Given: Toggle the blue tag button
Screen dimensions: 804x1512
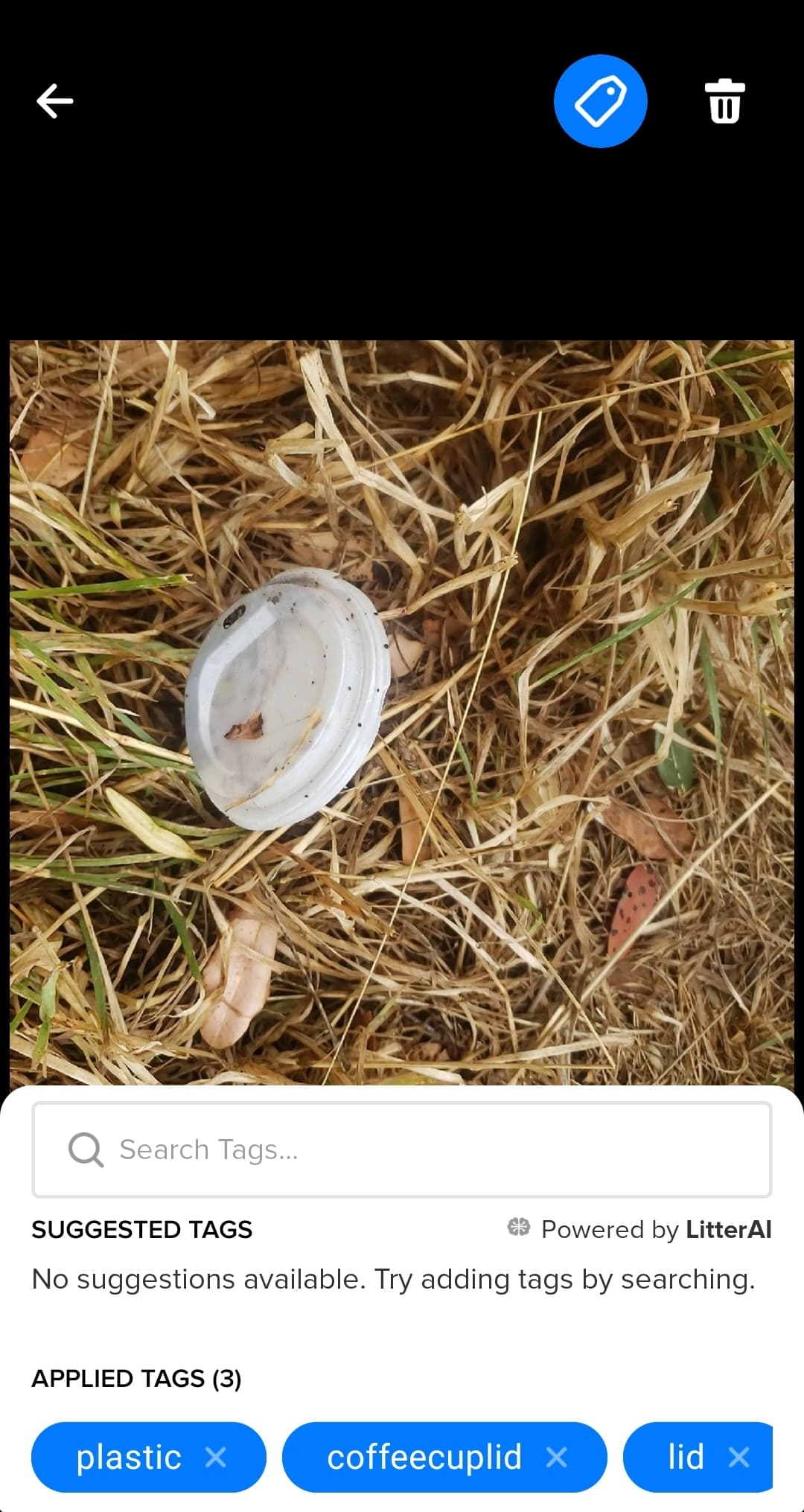Looking at the screenshot, I should (x=601, y=101).
